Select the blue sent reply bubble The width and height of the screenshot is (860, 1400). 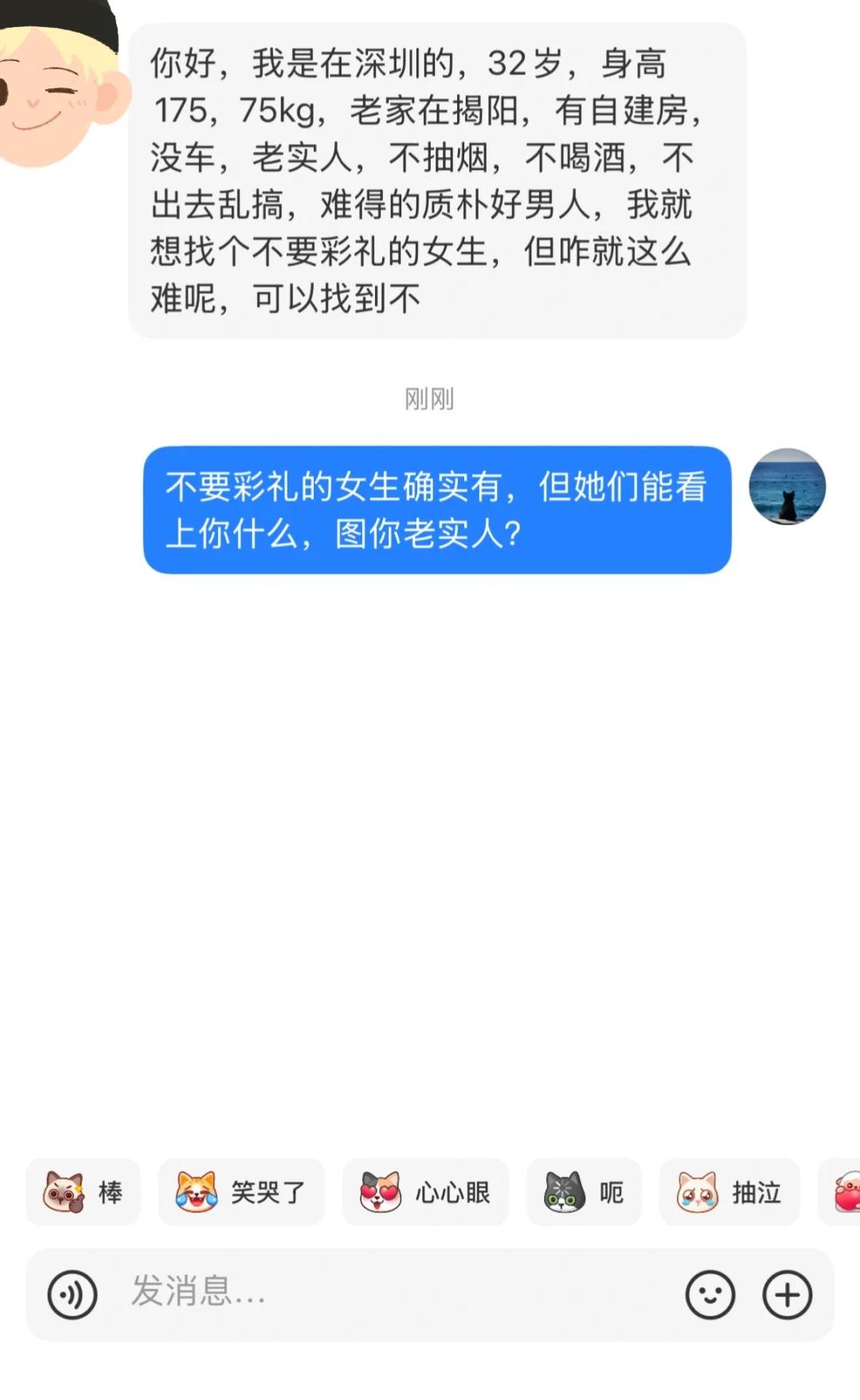436,509
